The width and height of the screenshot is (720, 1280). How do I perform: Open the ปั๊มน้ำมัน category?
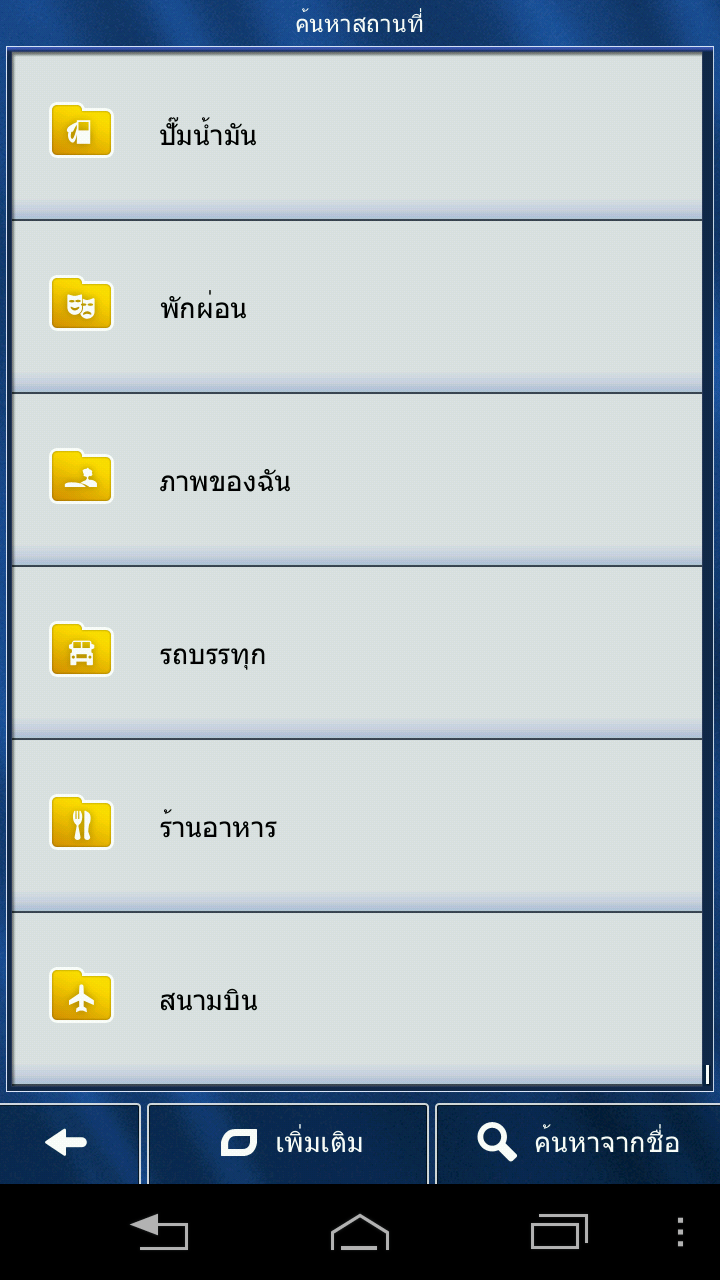pos(357,134)
